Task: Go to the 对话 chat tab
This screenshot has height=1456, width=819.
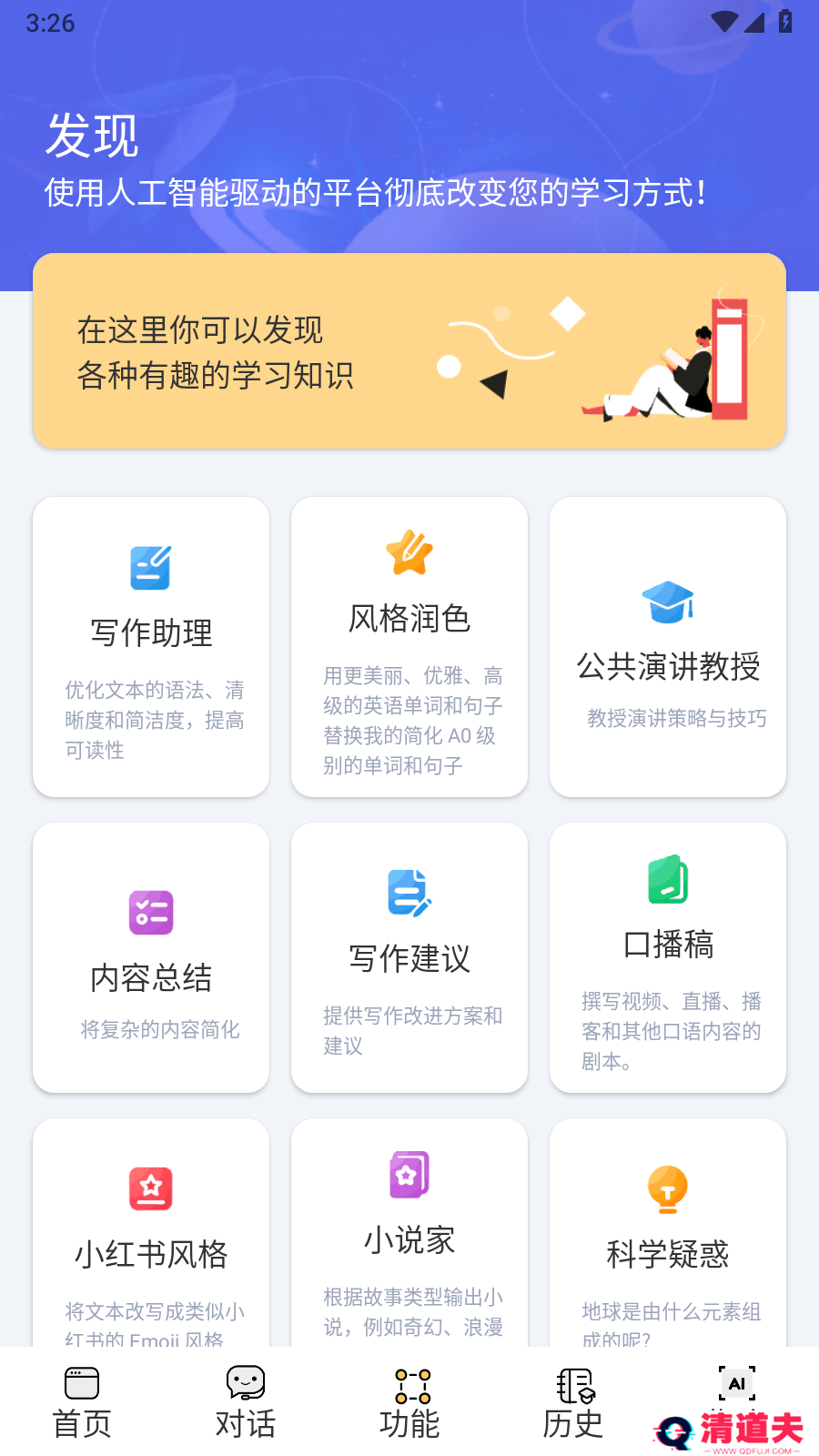Action: [246, 1402]
